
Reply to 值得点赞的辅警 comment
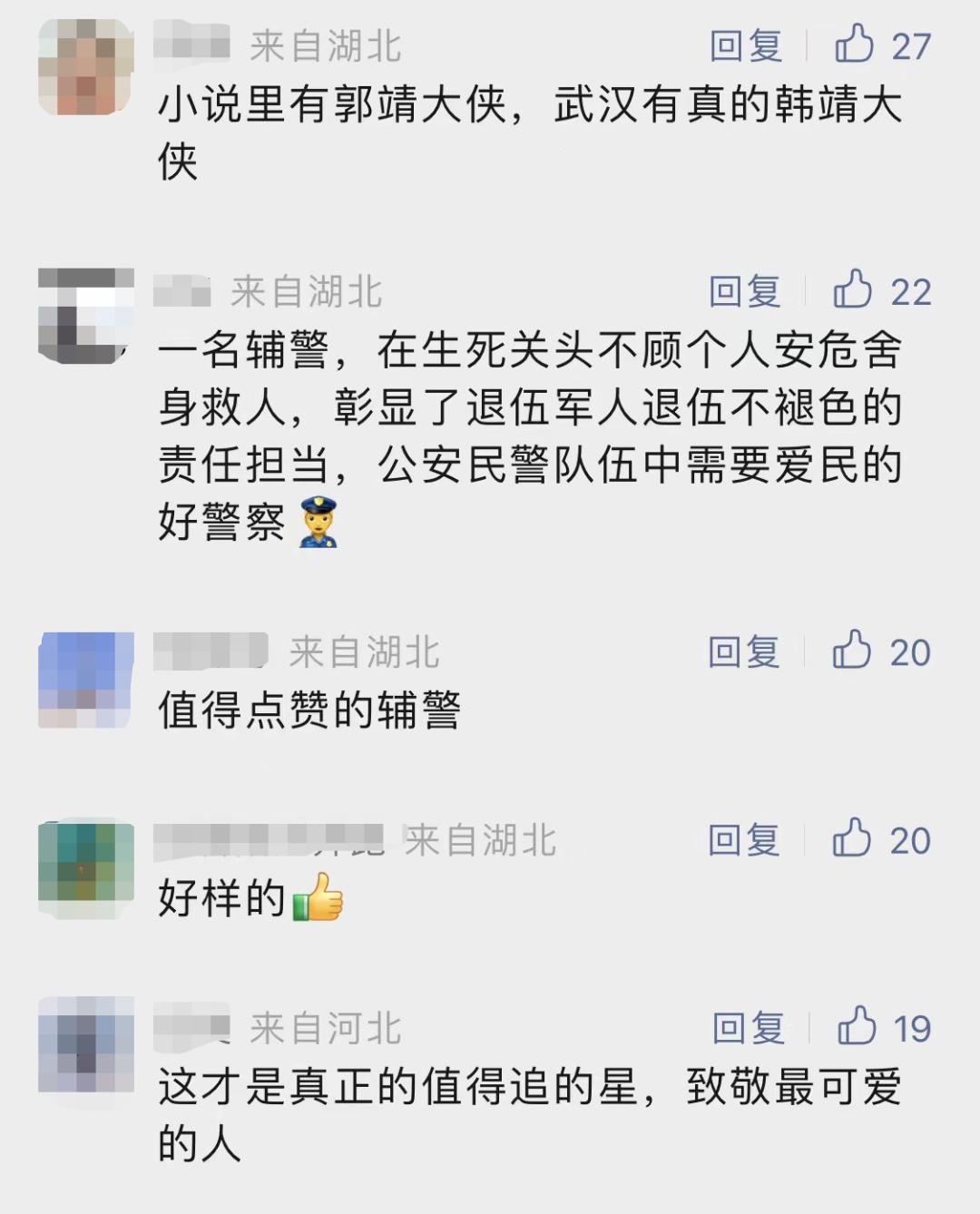(743, 652)
